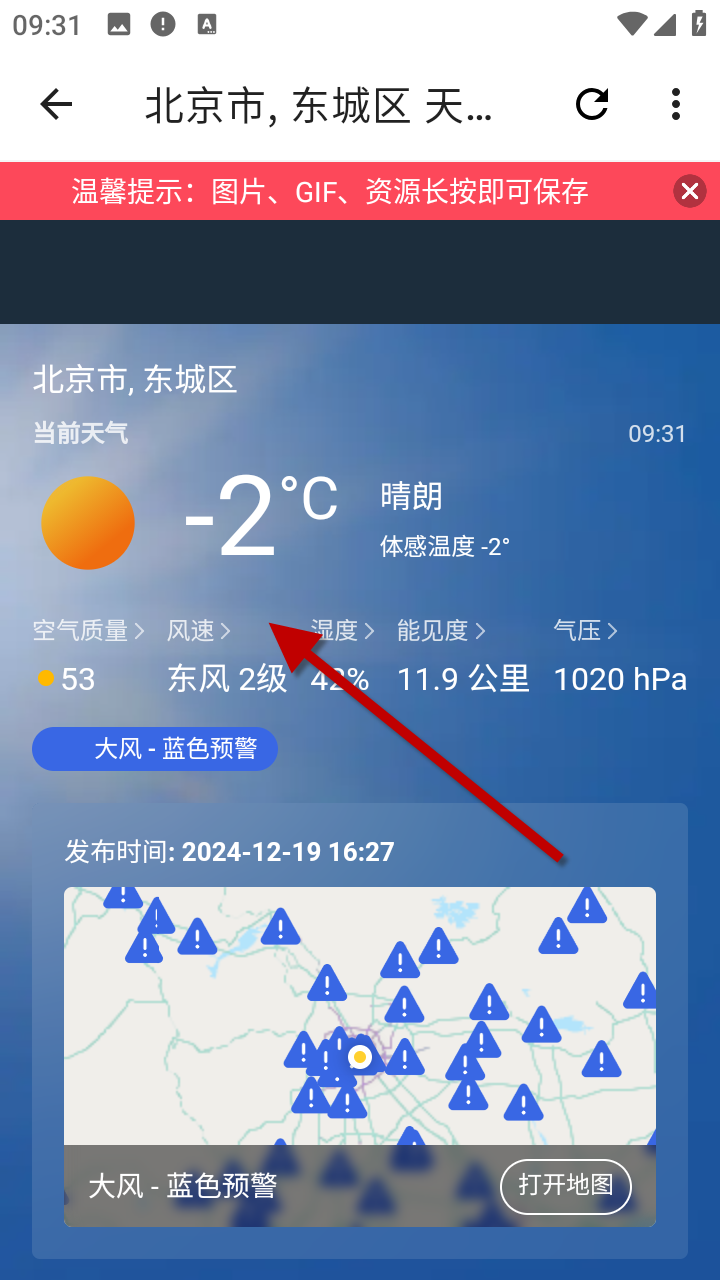
Task: Dismiss the 温馨提示 banner
Action: 689,191
